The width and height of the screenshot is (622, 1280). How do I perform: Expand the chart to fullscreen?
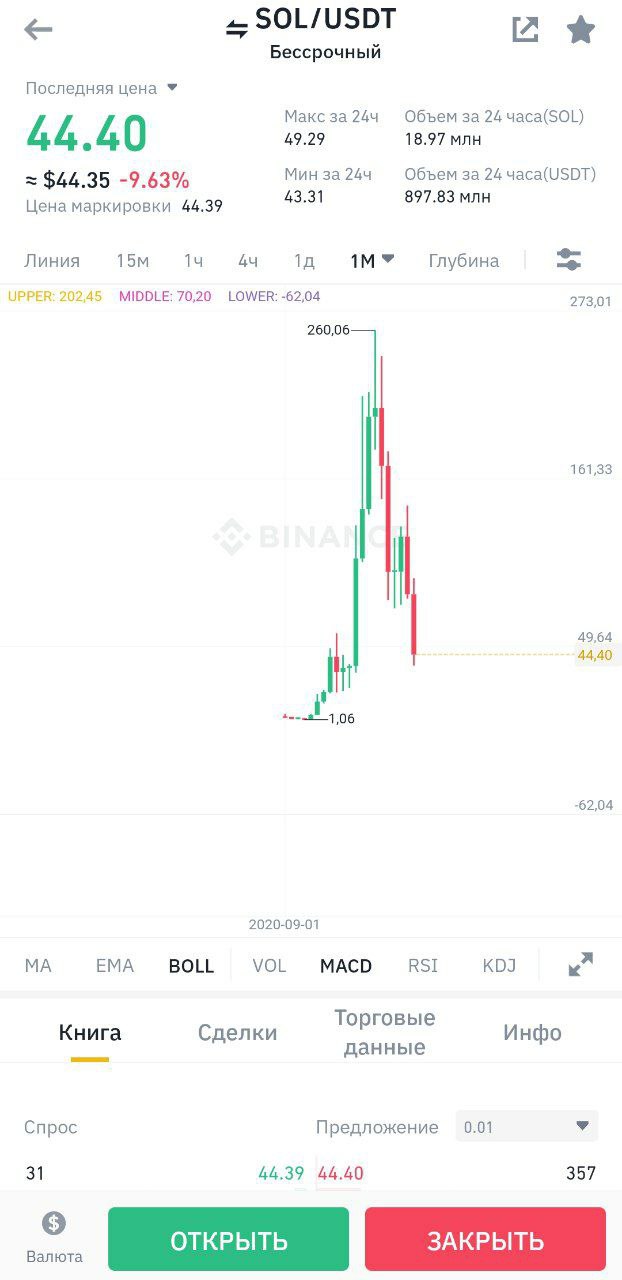(580, 965)
